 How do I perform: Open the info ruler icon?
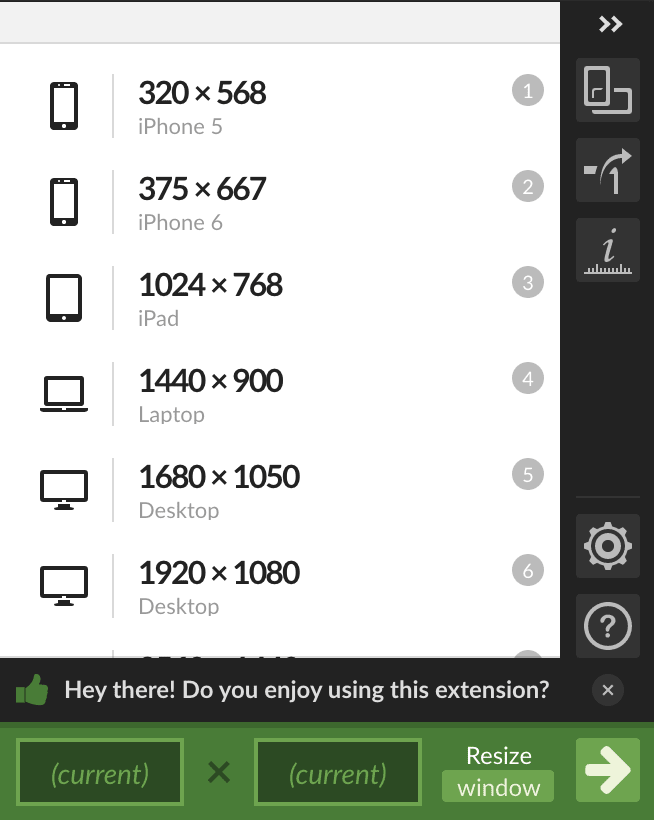click(608, 250)
